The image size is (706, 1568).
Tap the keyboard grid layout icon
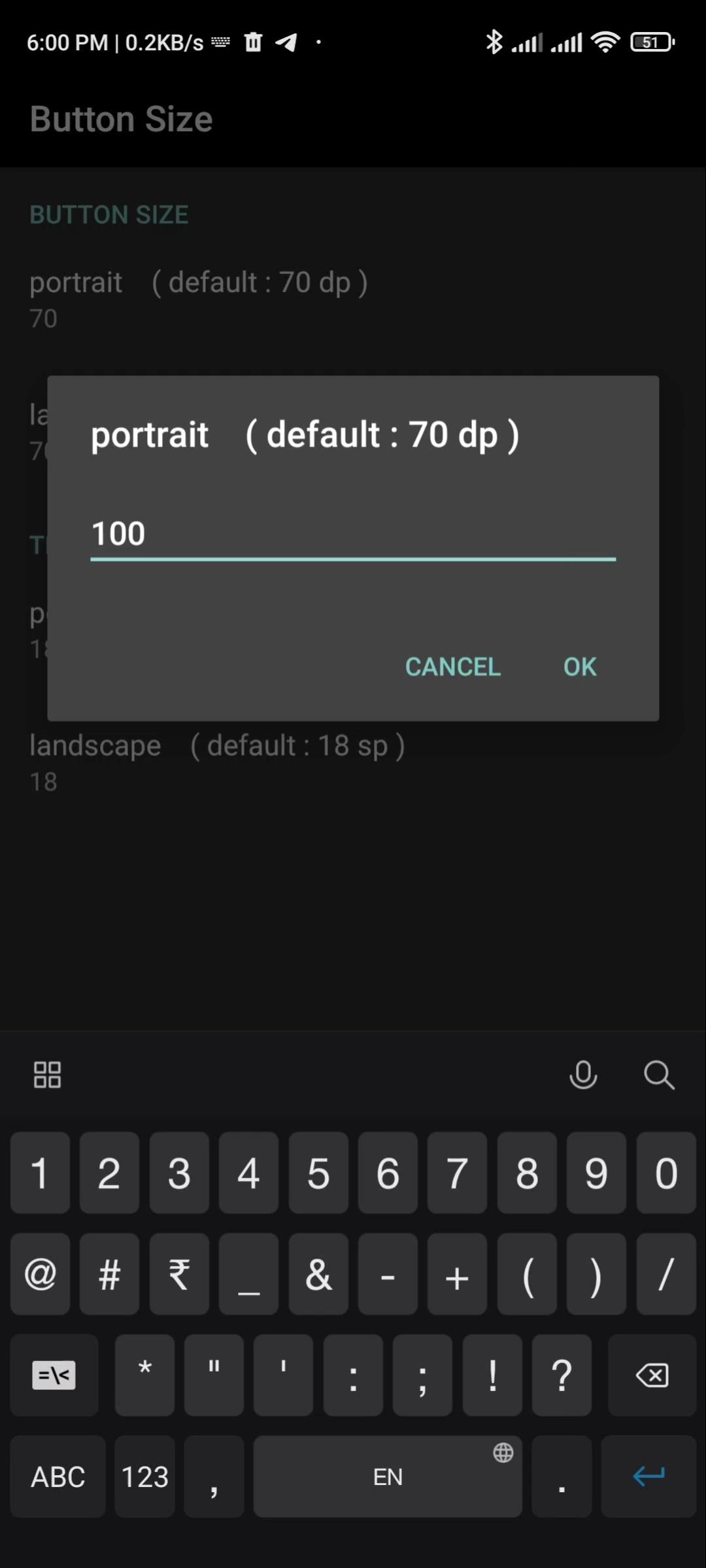[x=47, y=1075]
